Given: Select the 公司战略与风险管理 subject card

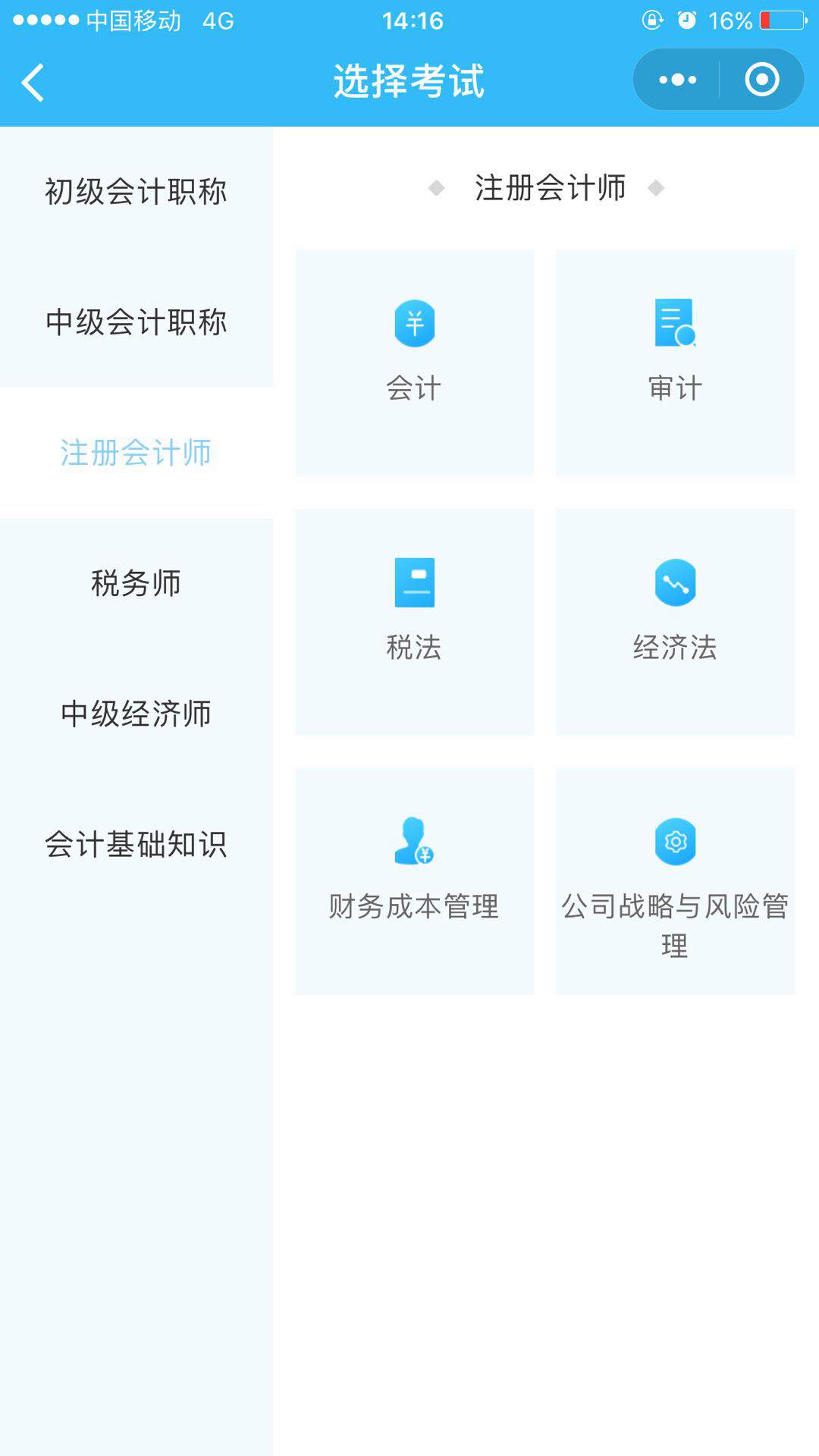Looking at the screenshot, I should [675, 881].
